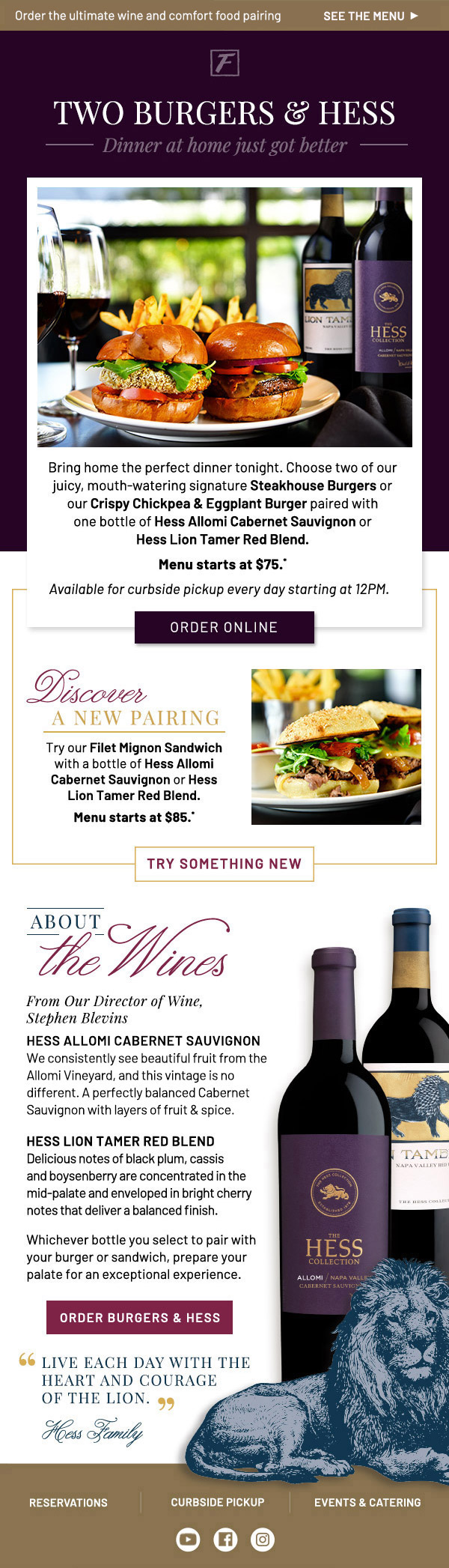
Task: Open the See The Menu link
Action: [370, 16]
